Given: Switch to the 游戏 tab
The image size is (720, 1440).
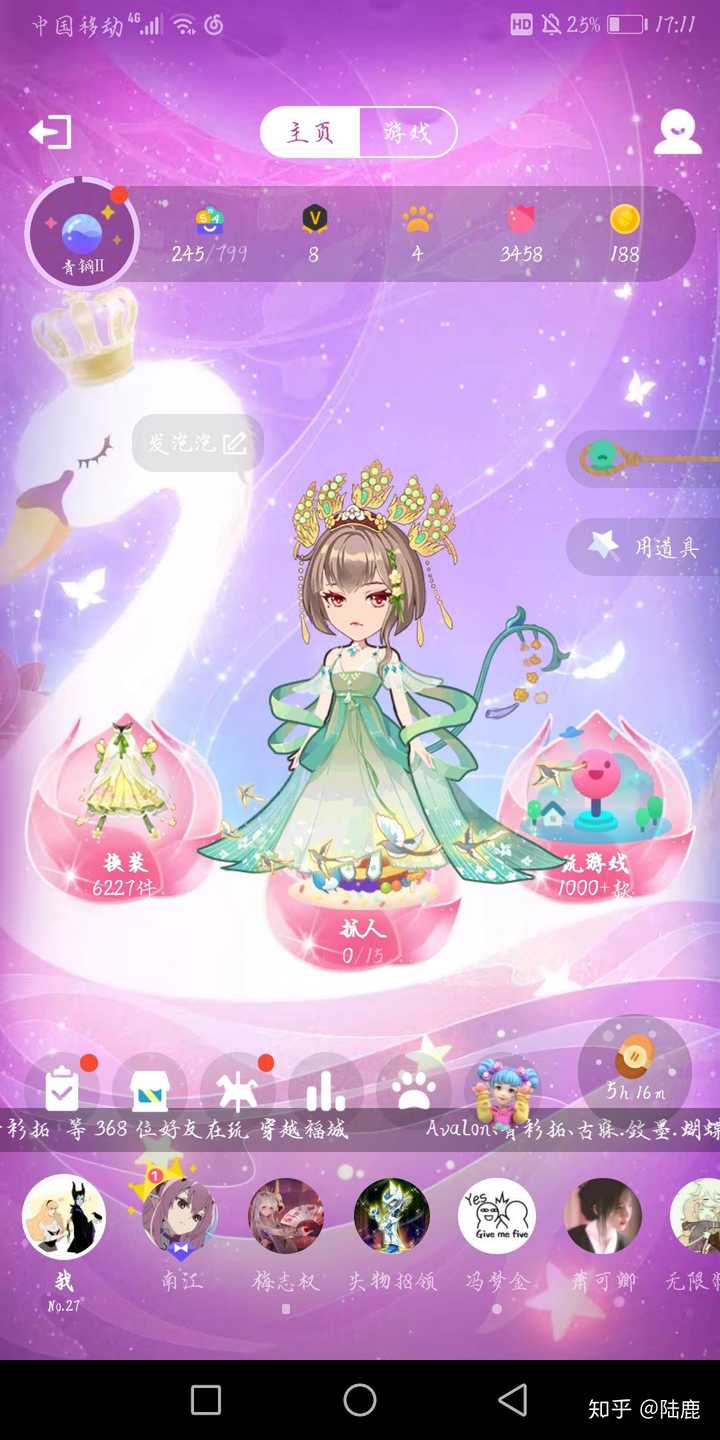Looking at the screenshot, I should coord(408,132).
